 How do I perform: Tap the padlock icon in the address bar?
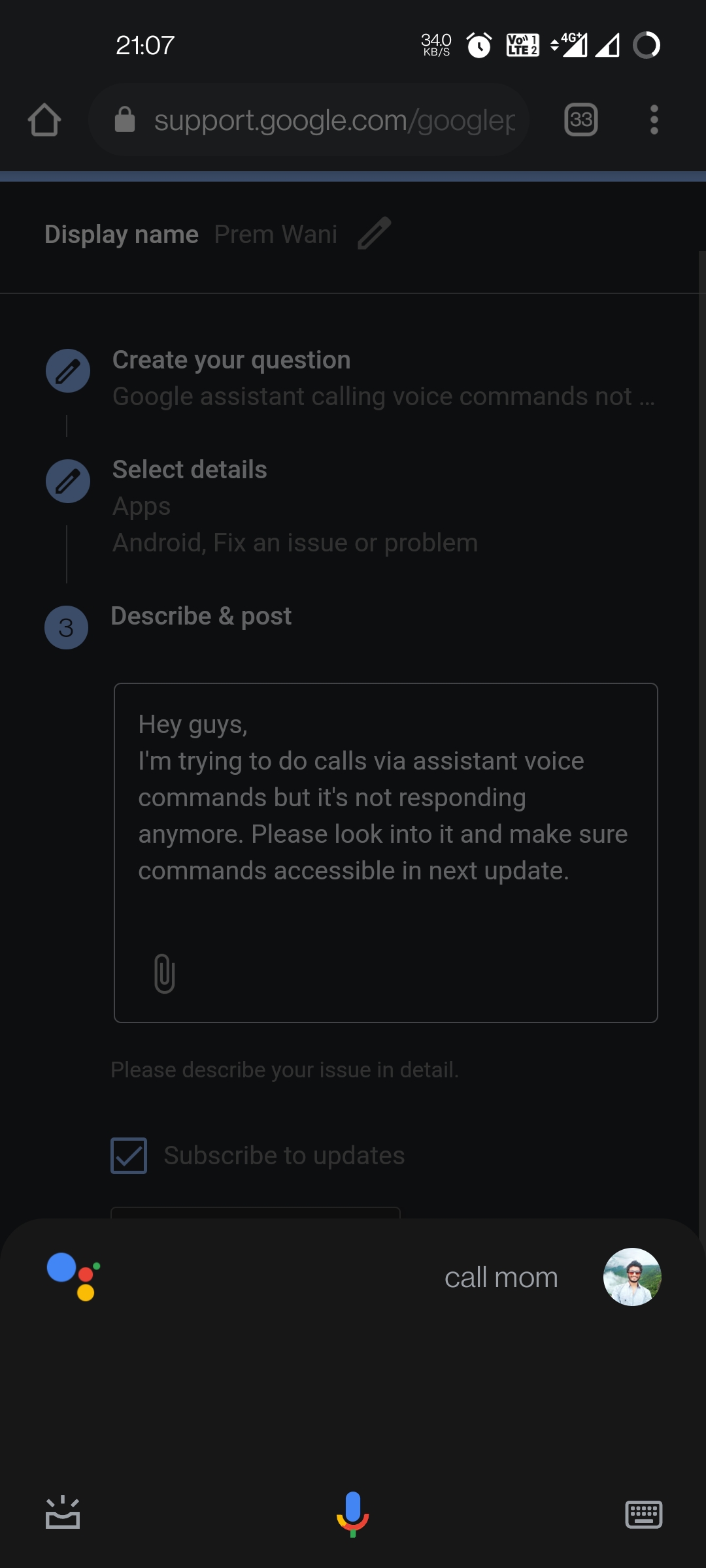pos(124,120)
